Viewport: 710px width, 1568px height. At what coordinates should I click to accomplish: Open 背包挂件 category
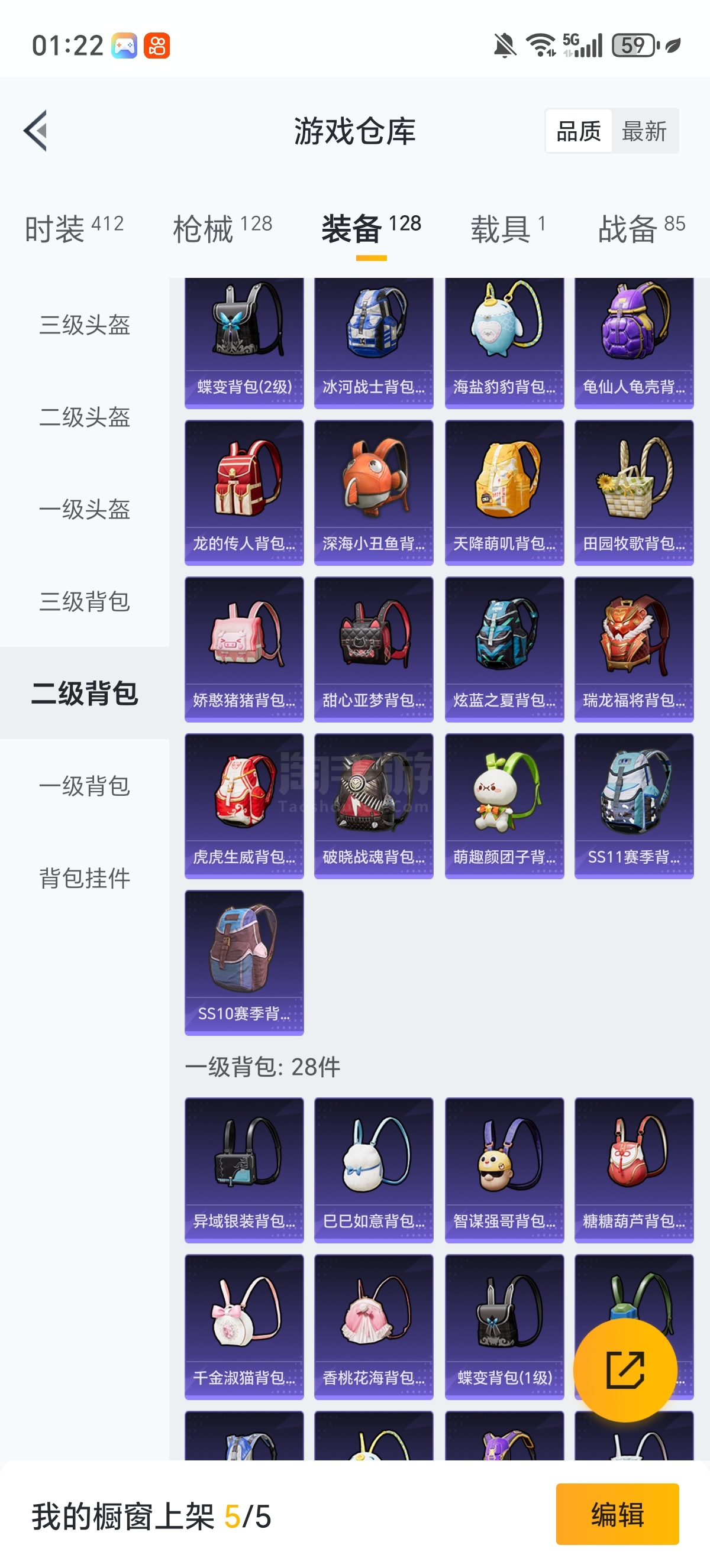(x=85, y=878)
